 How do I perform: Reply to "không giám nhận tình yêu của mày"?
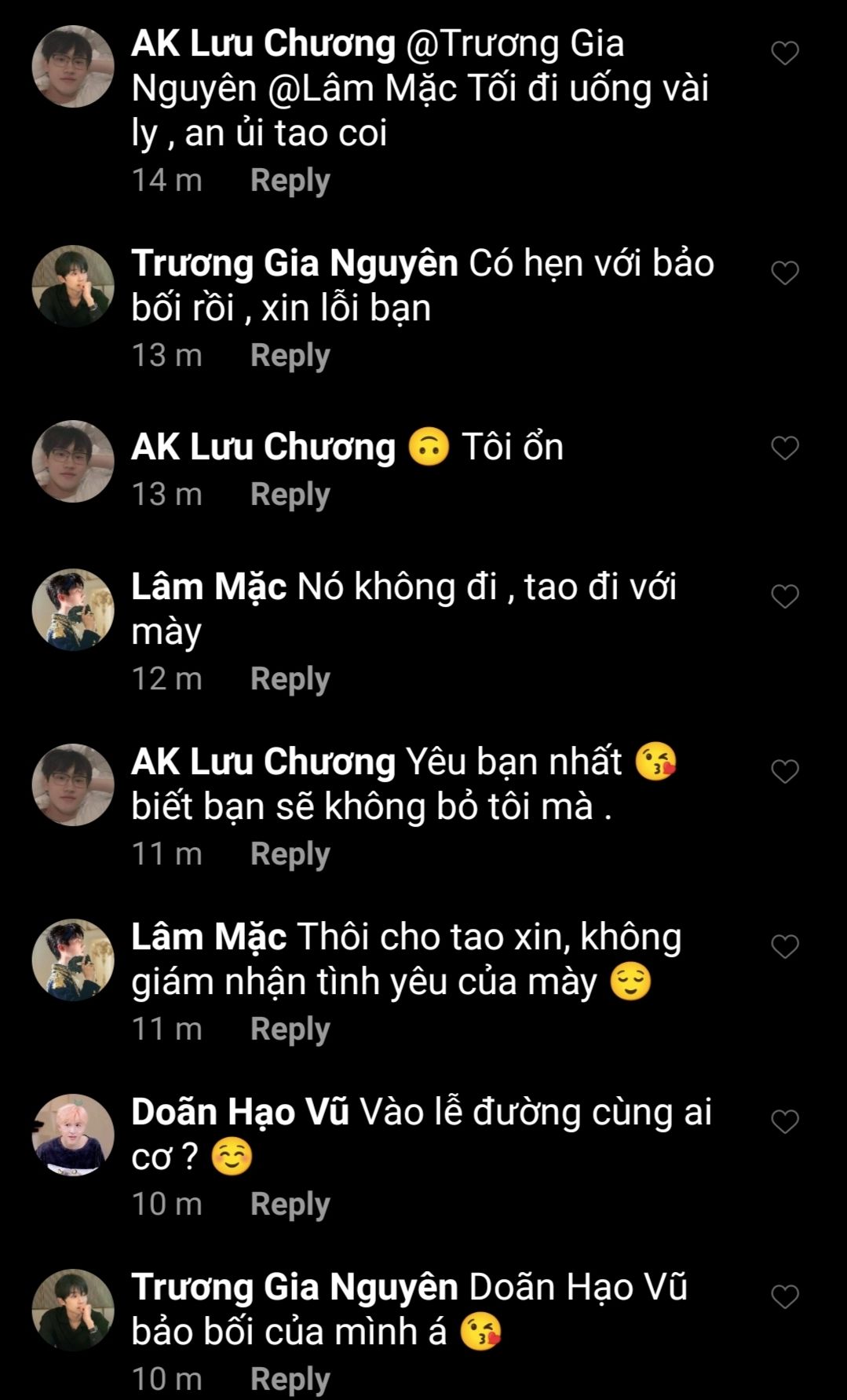(290, 1029)
